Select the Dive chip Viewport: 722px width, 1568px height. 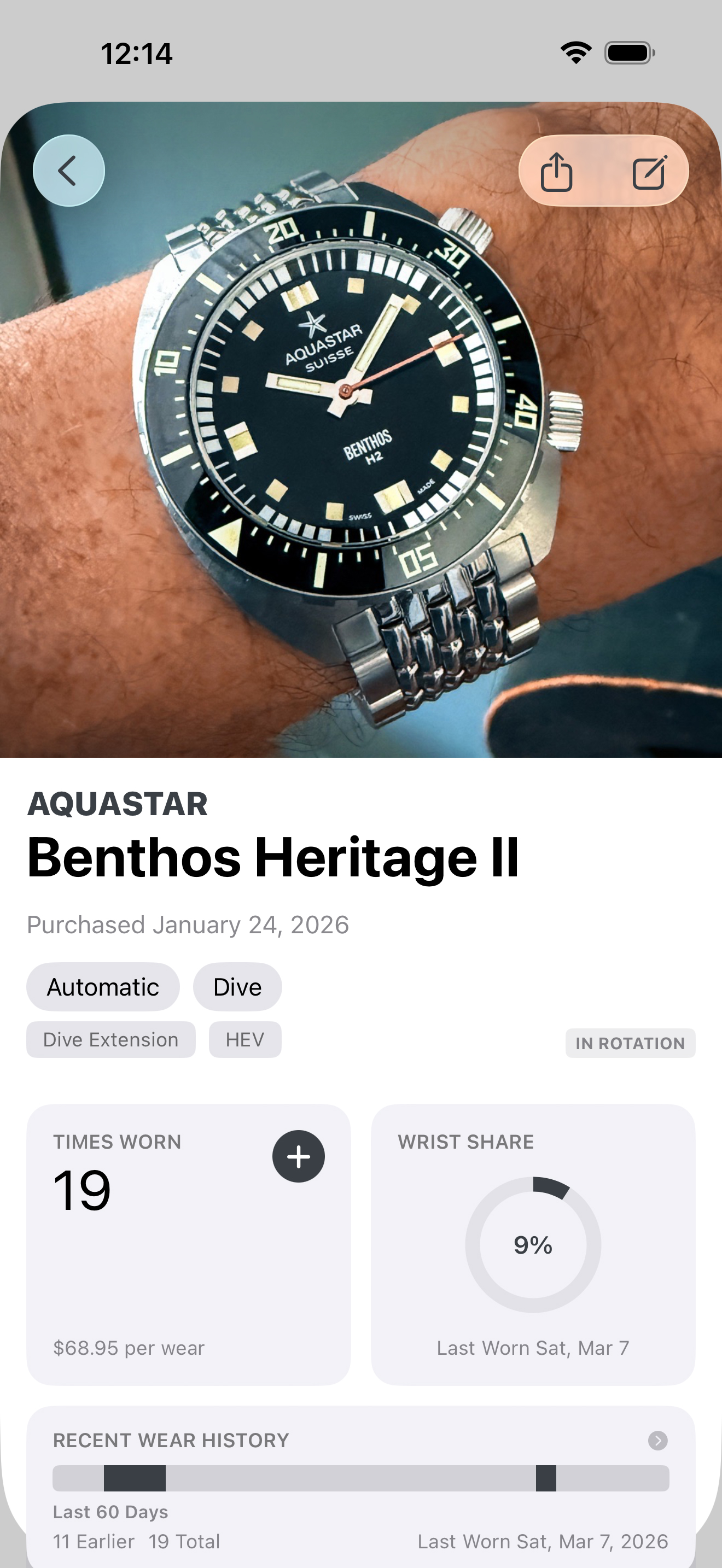click(x=237, y=987)
